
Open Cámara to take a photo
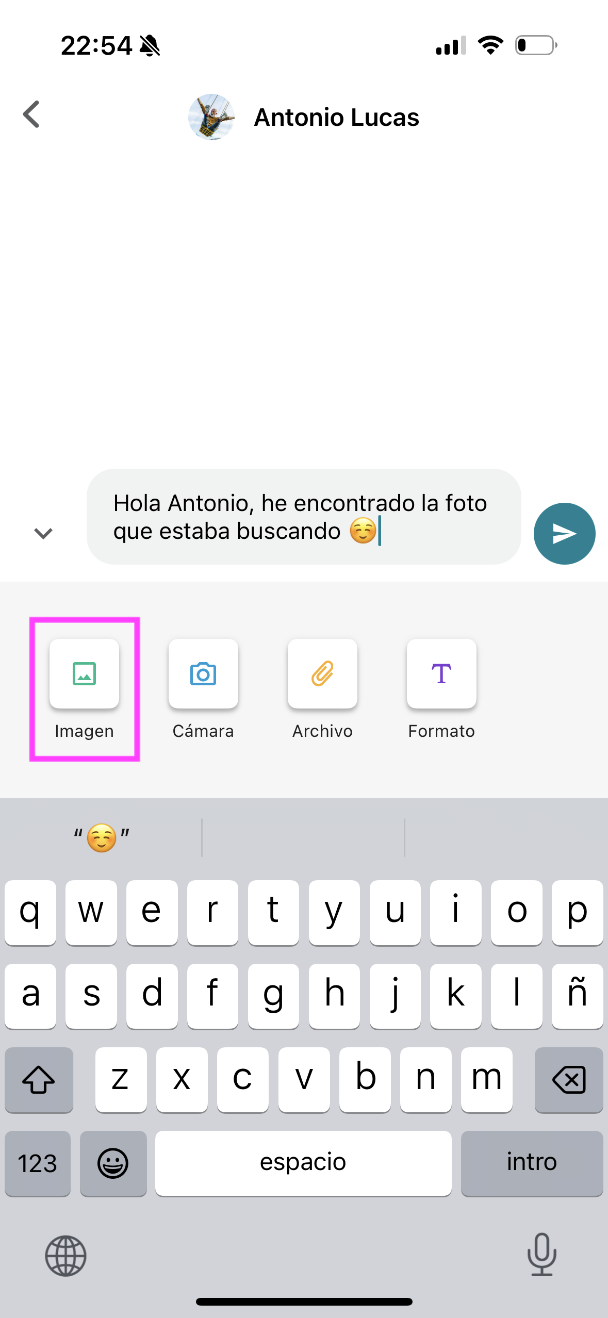(203, 674)
